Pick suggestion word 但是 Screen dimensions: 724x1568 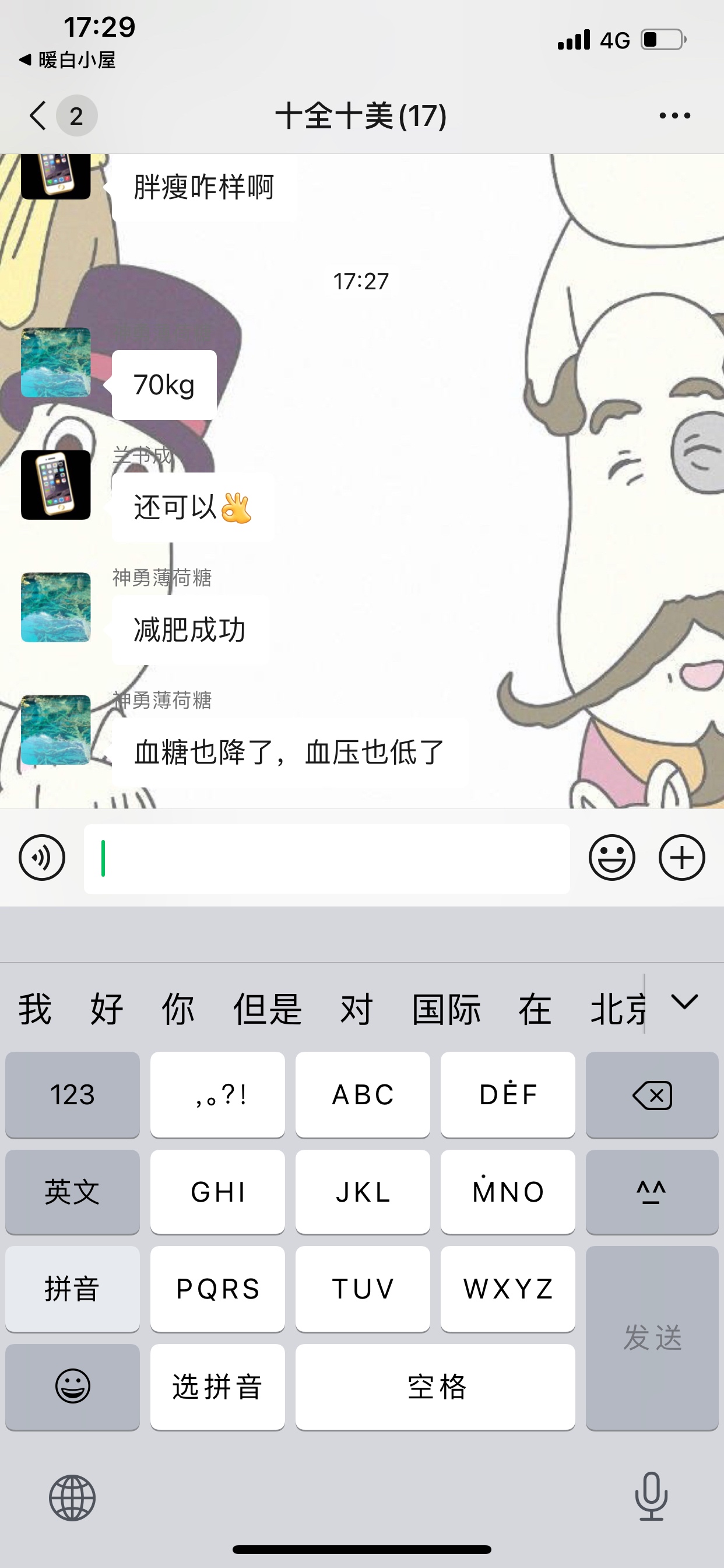point(268,1009)
